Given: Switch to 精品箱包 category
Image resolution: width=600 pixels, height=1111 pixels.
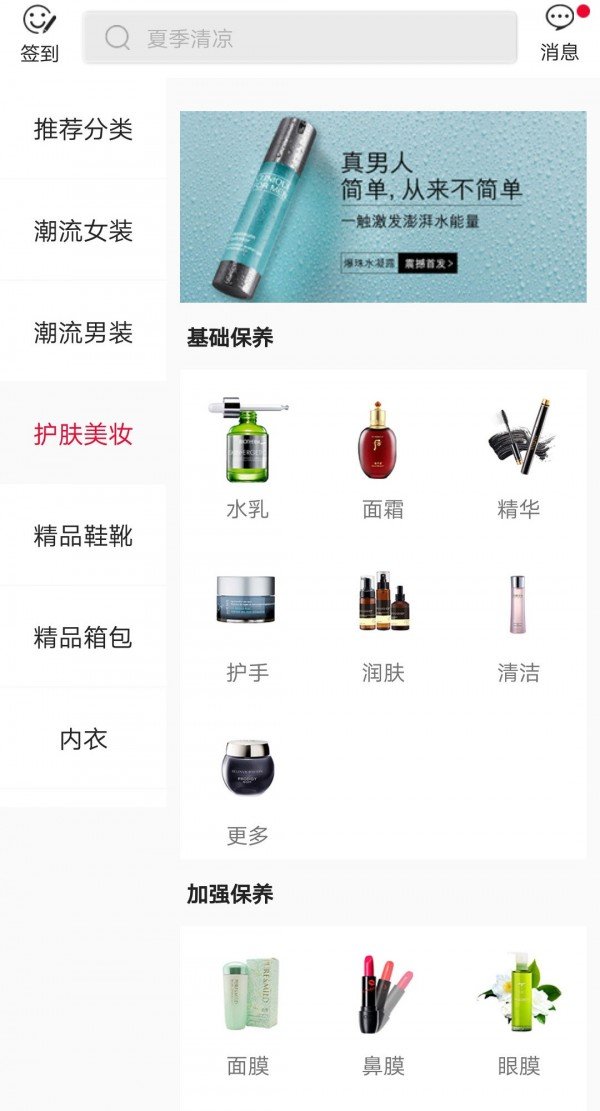Looking at the screenshot, I should pyautogui.click(x=83, y=638).
